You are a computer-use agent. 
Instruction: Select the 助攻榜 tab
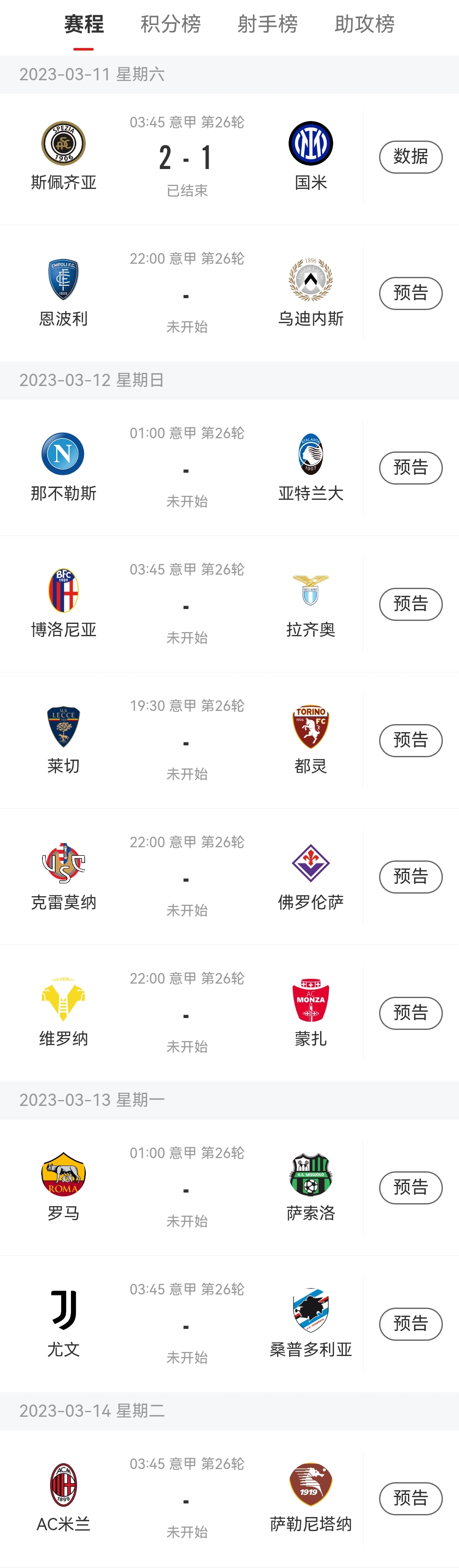point(365,24)
